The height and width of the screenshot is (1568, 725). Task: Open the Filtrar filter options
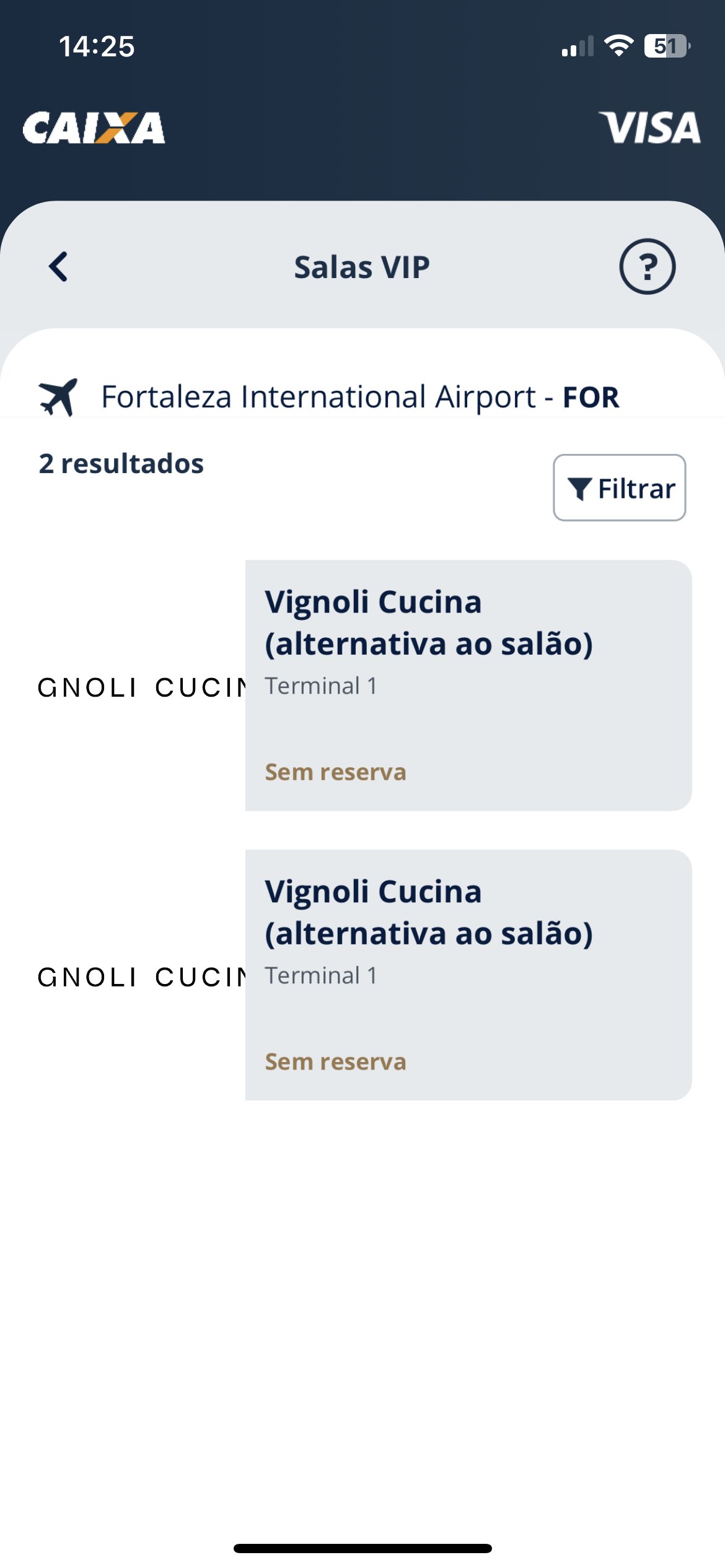point(619,488)
